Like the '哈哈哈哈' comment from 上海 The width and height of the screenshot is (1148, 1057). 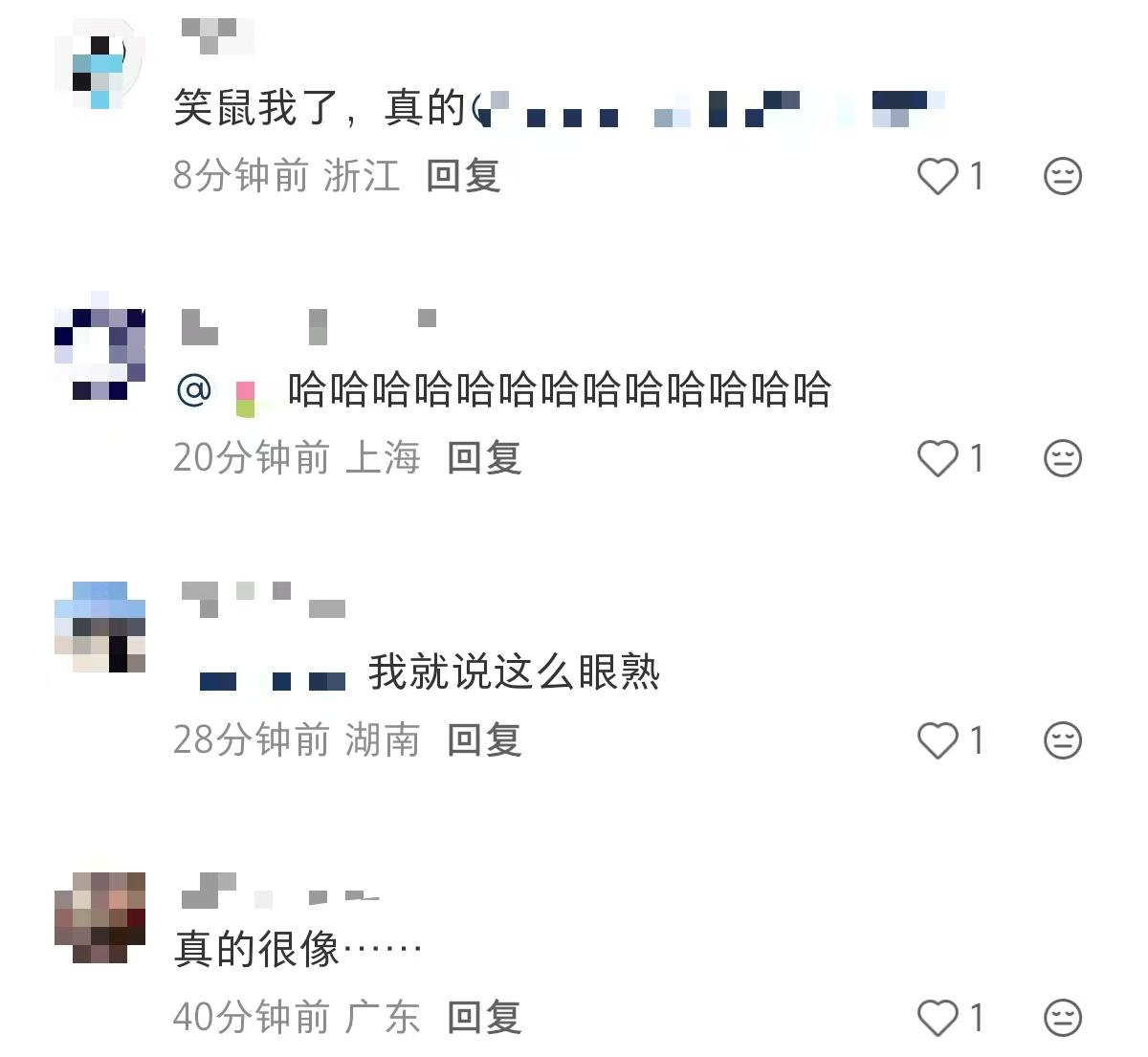938,458
